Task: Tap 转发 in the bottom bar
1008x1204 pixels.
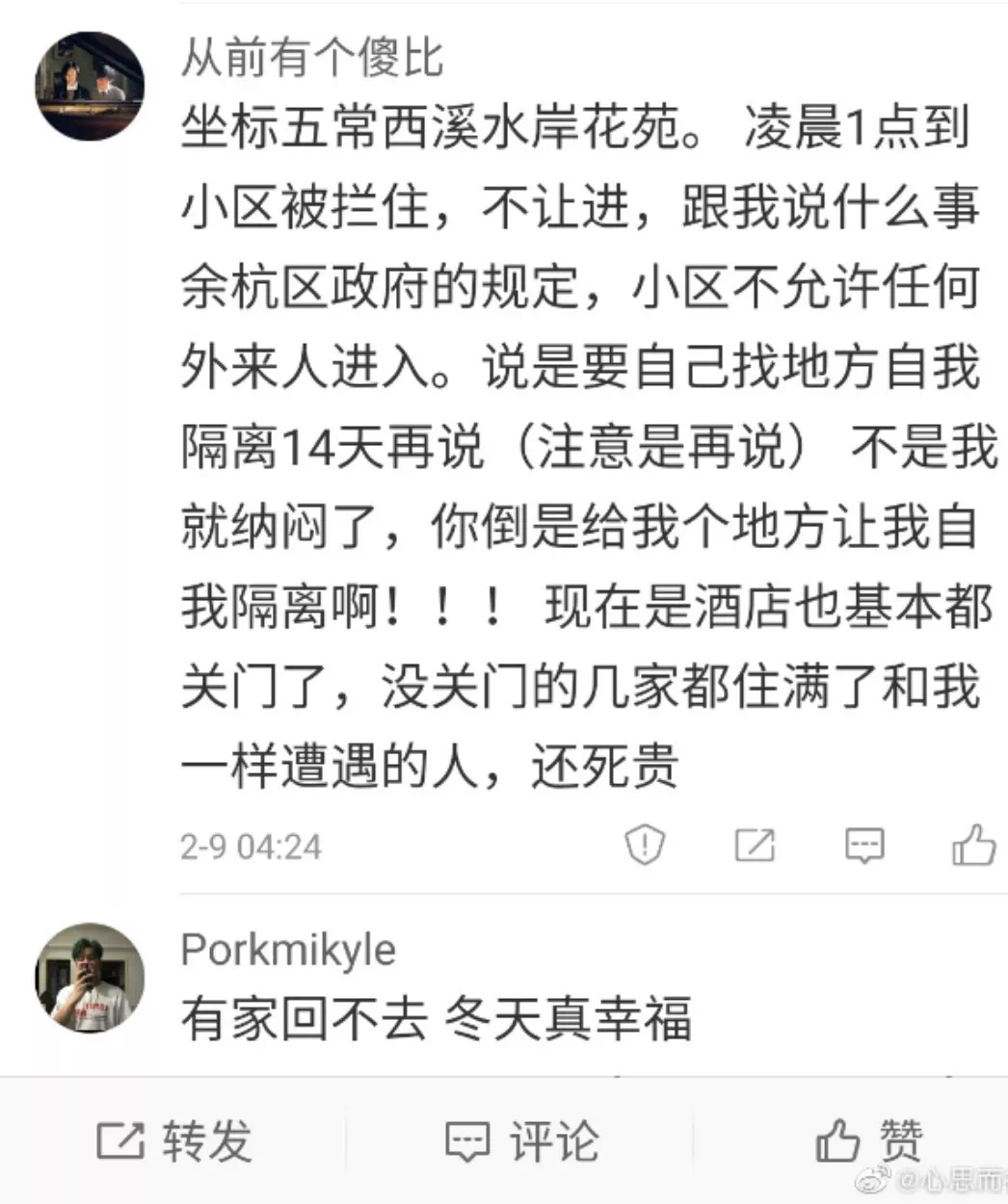Action: [174, 1141]
